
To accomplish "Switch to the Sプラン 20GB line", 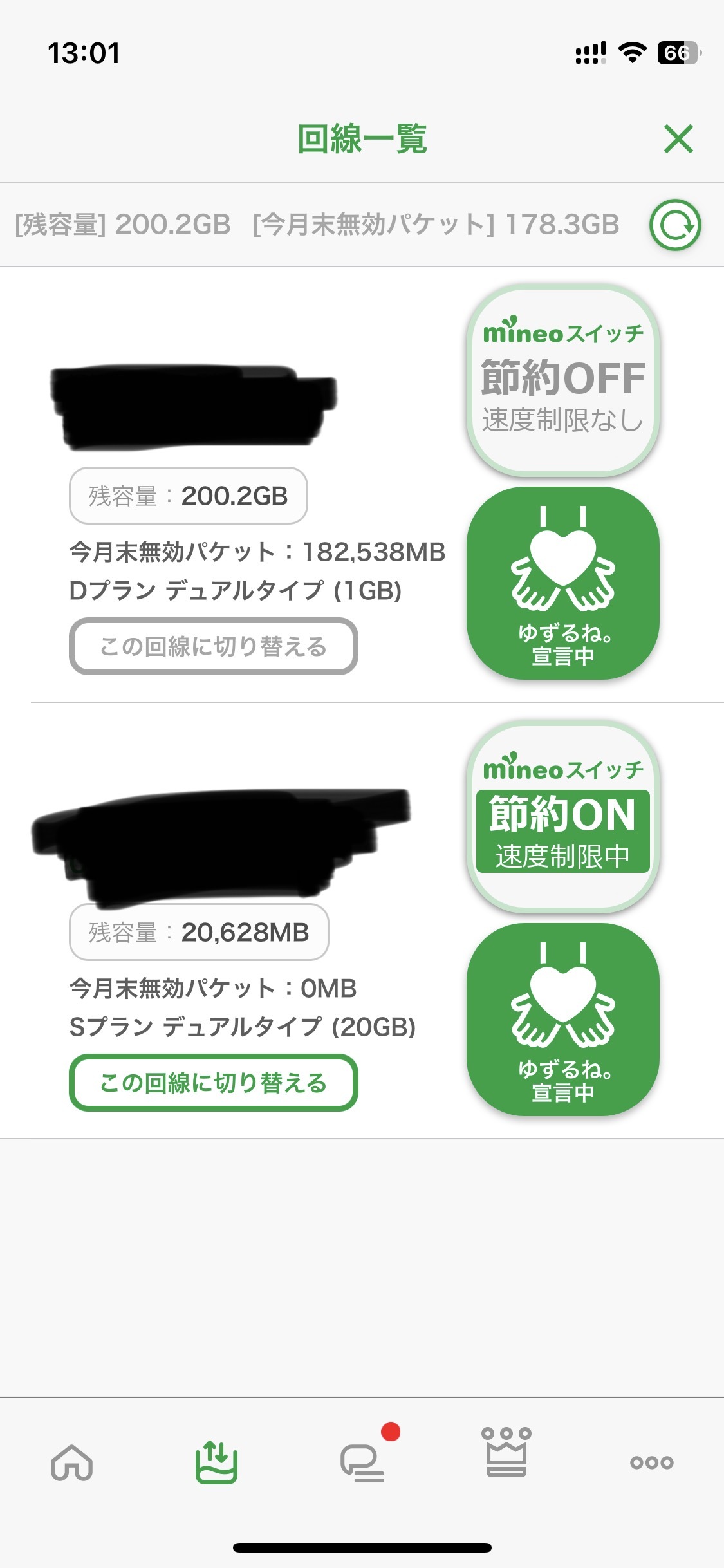I will pos(214,1083).
